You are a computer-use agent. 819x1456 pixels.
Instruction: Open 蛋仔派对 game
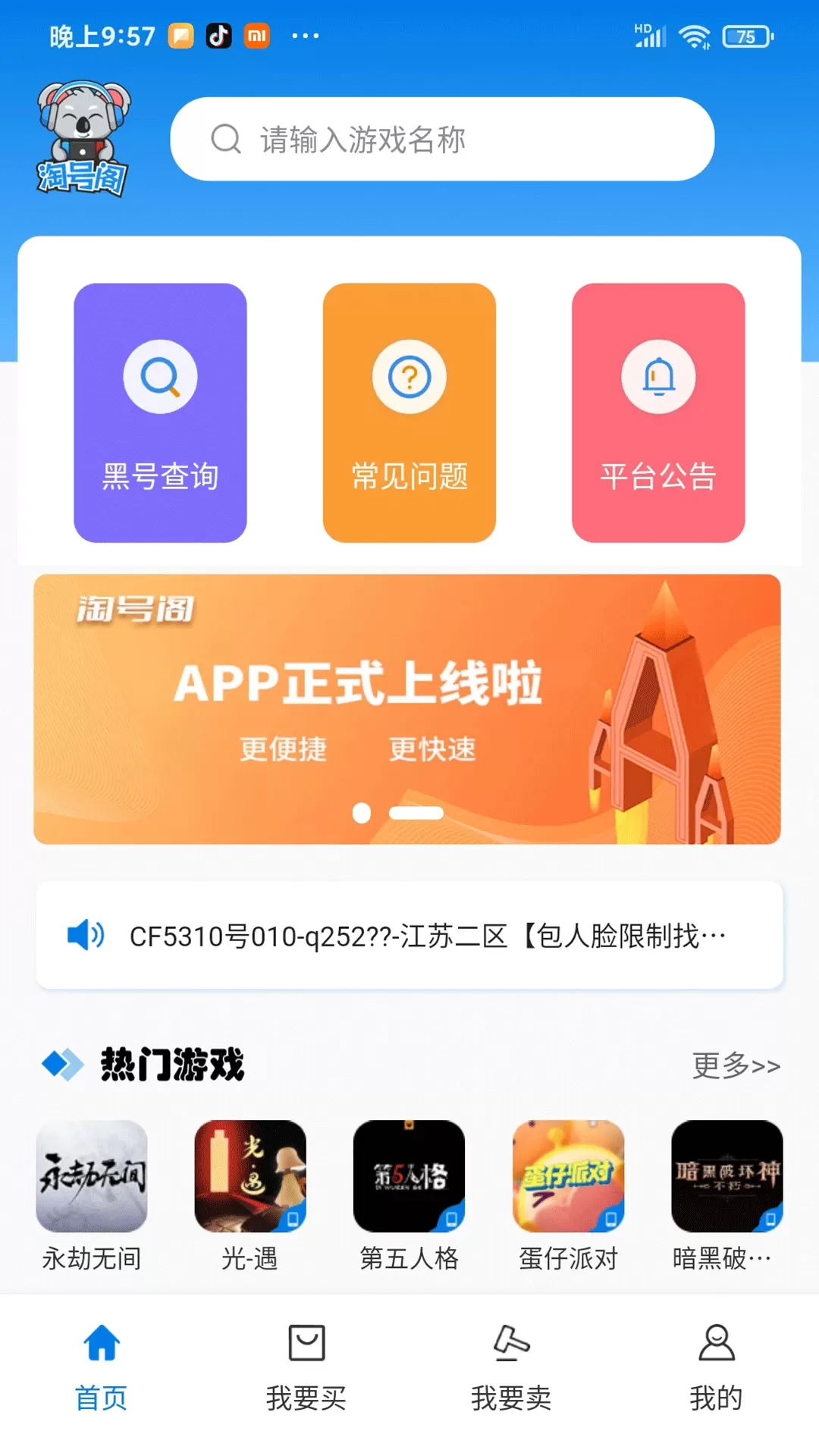[569, 1196]
